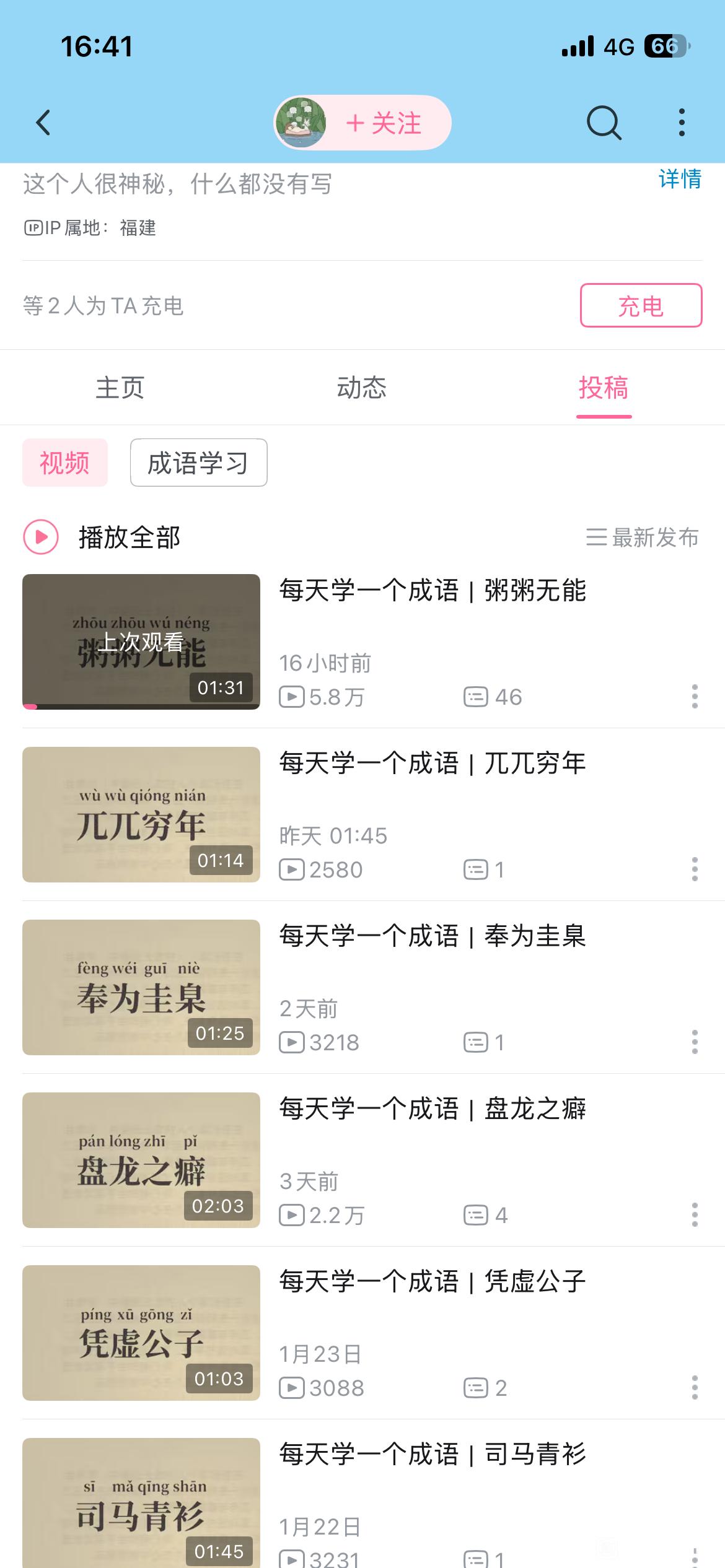Open more options for 粥粥无能 video
725x1568 pixels.
click(695, 697)
